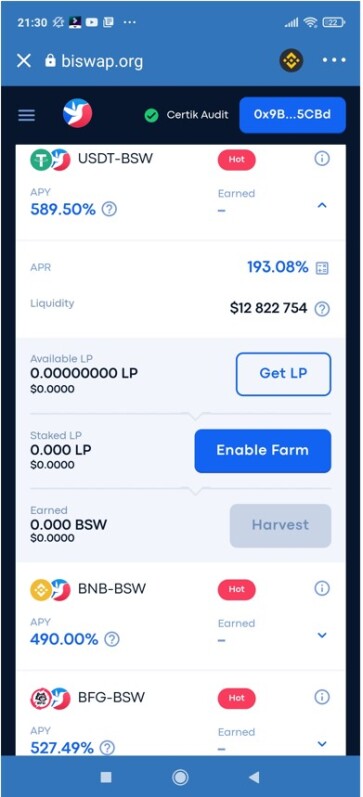Open info icon for USDT-BSW farm

321,159
